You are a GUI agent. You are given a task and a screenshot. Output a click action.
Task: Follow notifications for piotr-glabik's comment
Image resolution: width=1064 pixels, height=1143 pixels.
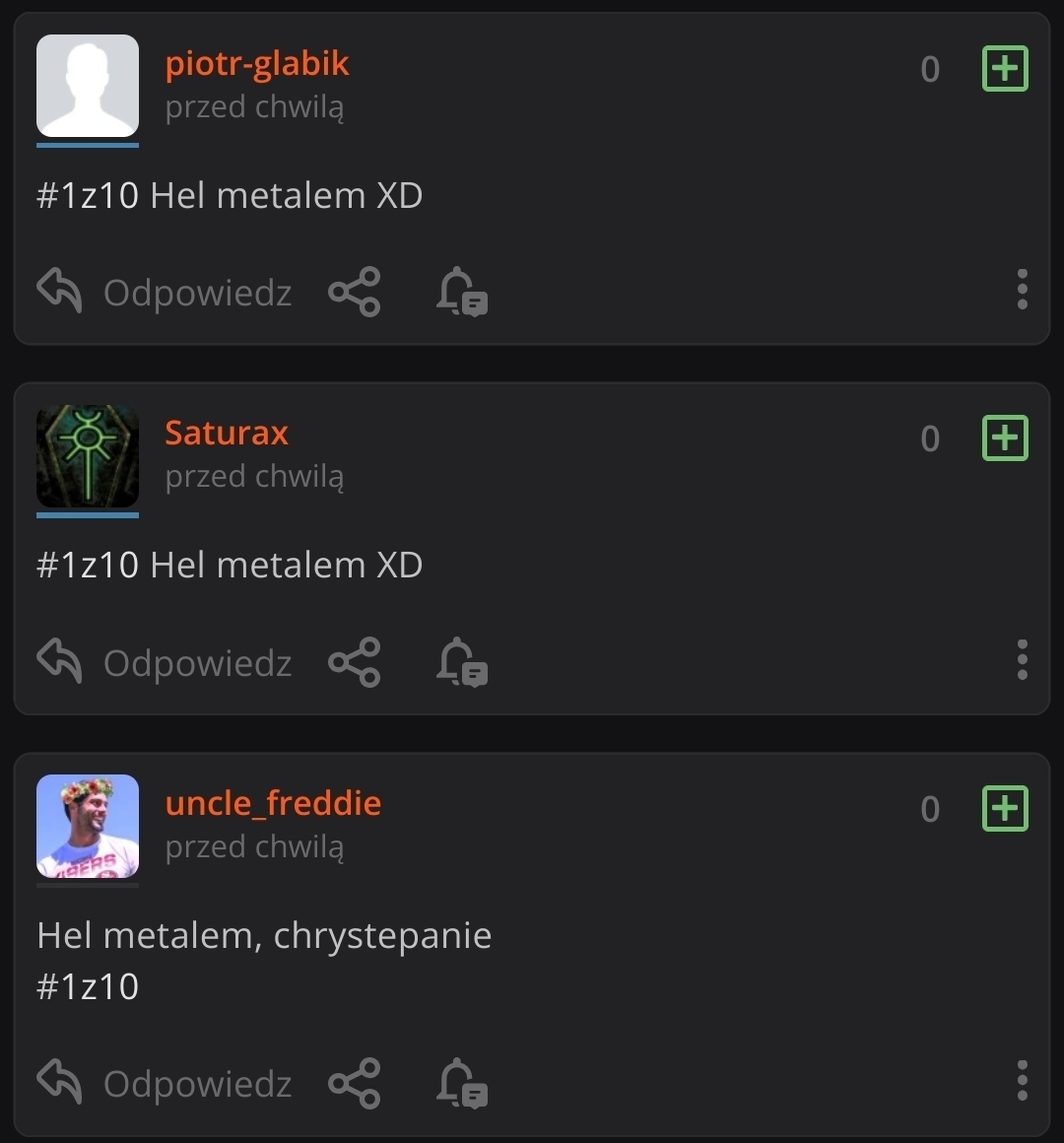click(462, 293)
